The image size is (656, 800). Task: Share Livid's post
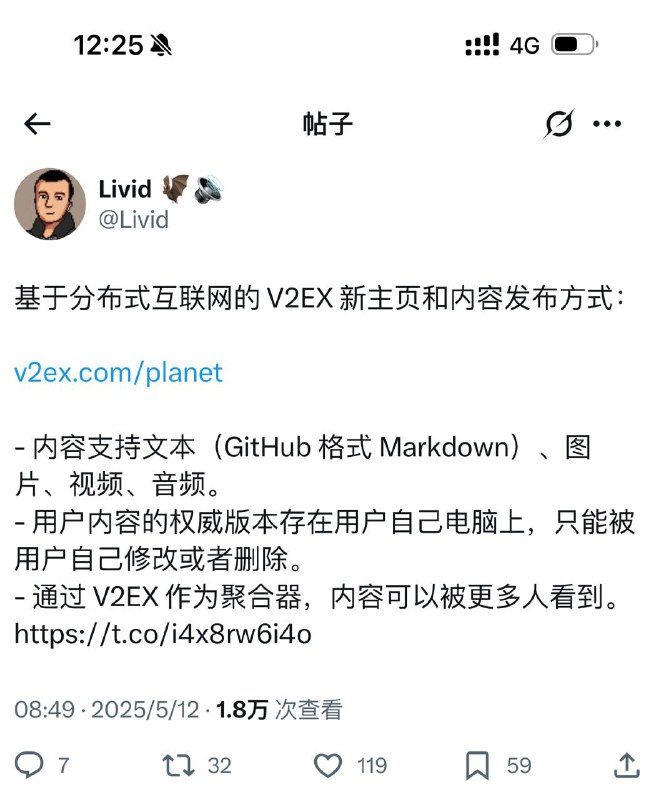[626, 765]
